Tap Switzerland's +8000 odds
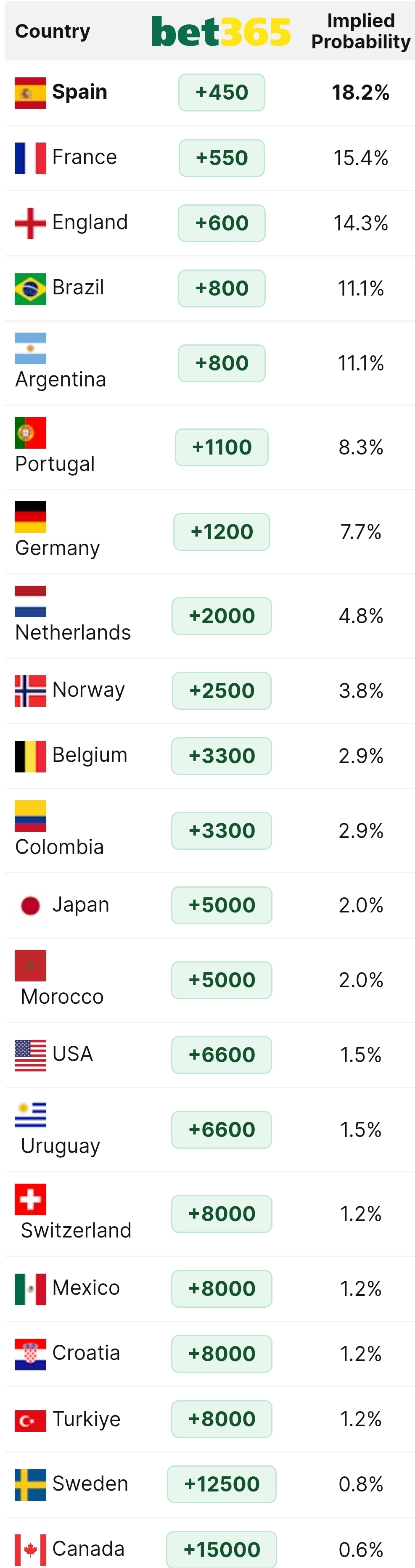The image size is (415, 1568). (x=222, y=1214)
